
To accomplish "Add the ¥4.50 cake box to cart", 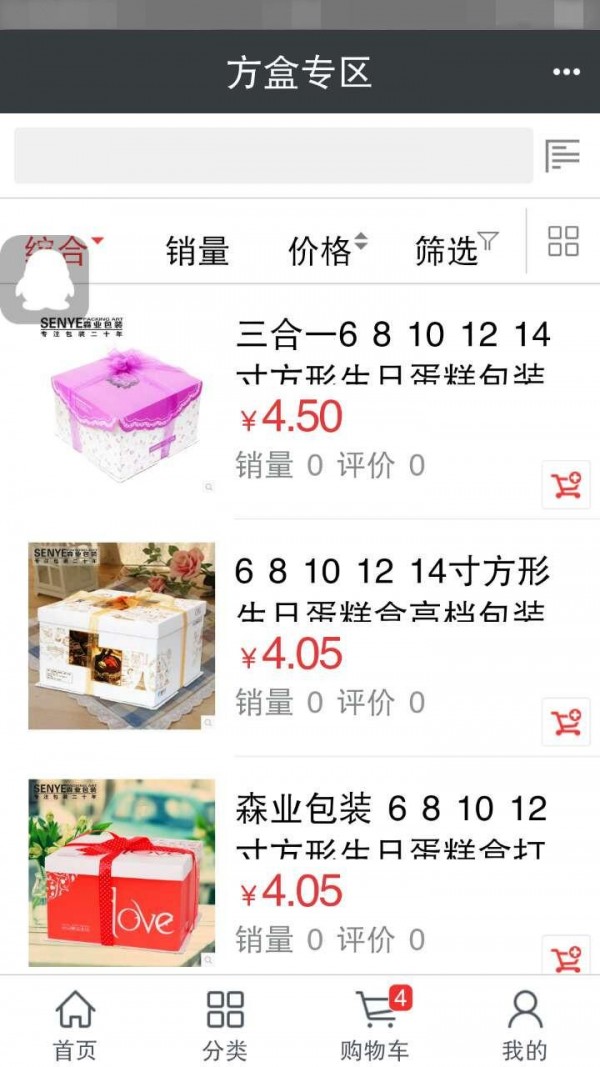I will click(566, 485).
